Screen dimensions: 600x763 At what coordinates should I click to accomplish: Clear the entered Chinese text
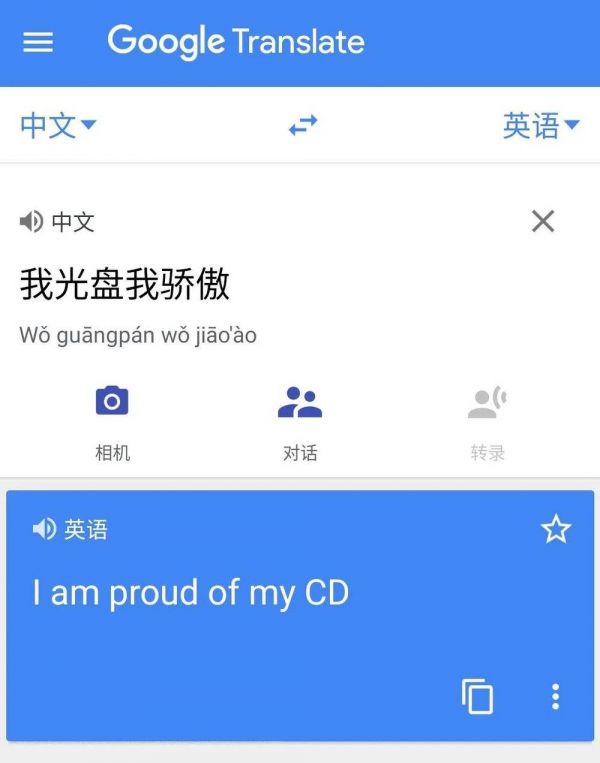pos(542,222)
